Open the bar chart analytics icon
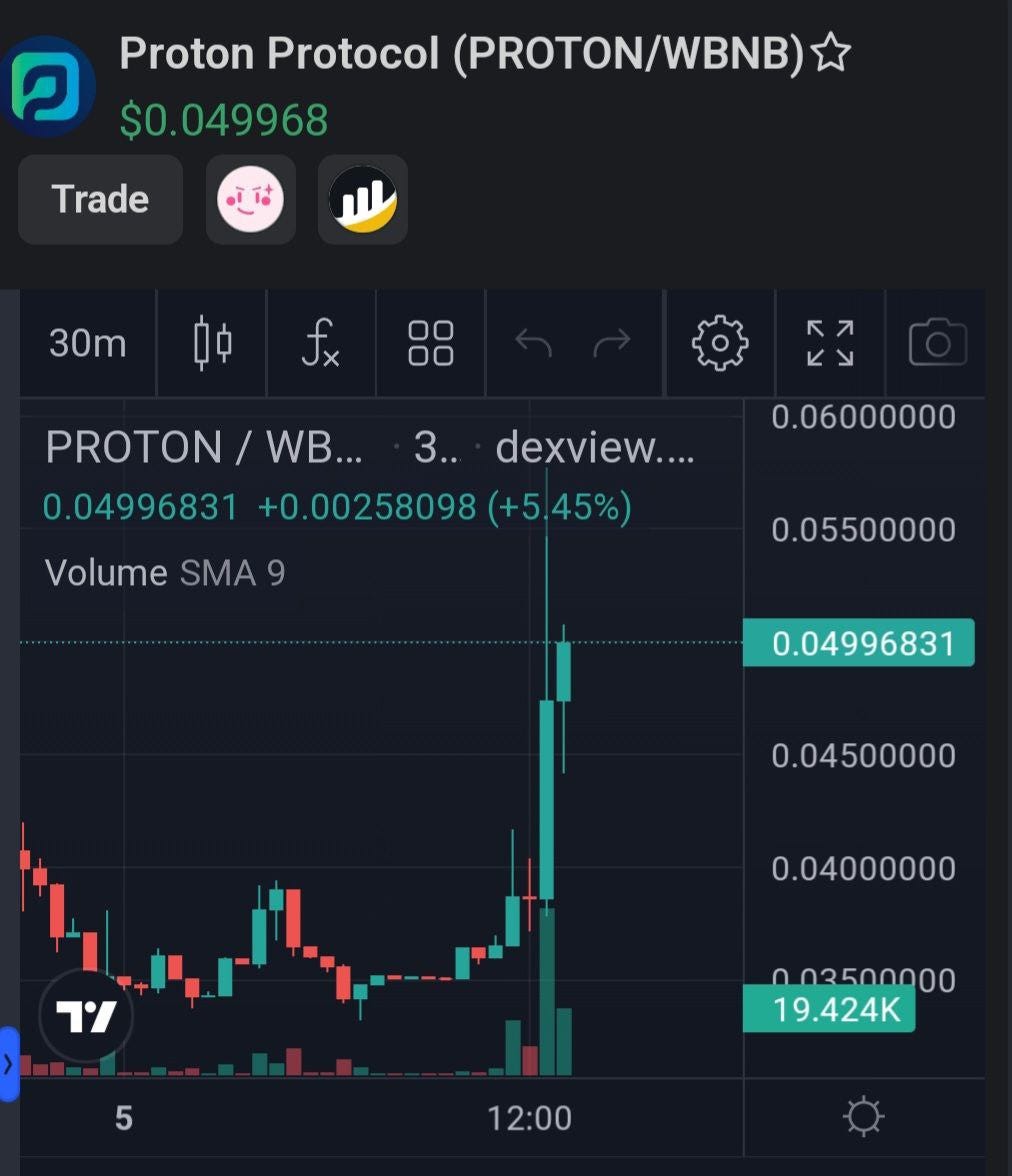The image size is (1012, 1176). click(x=363, y=199)
